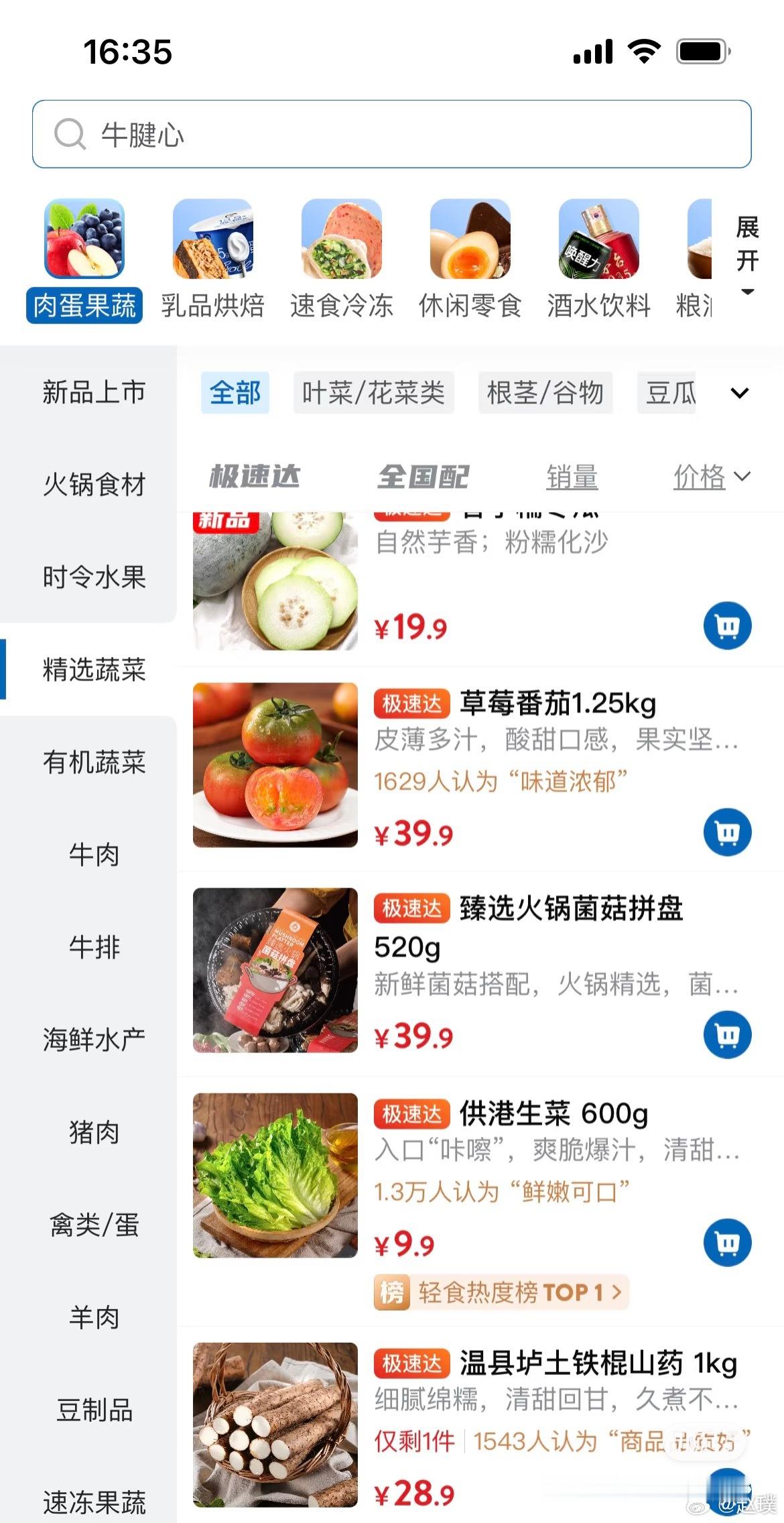Toggle the 全国配 delivery filter

[x=423, y=477]
